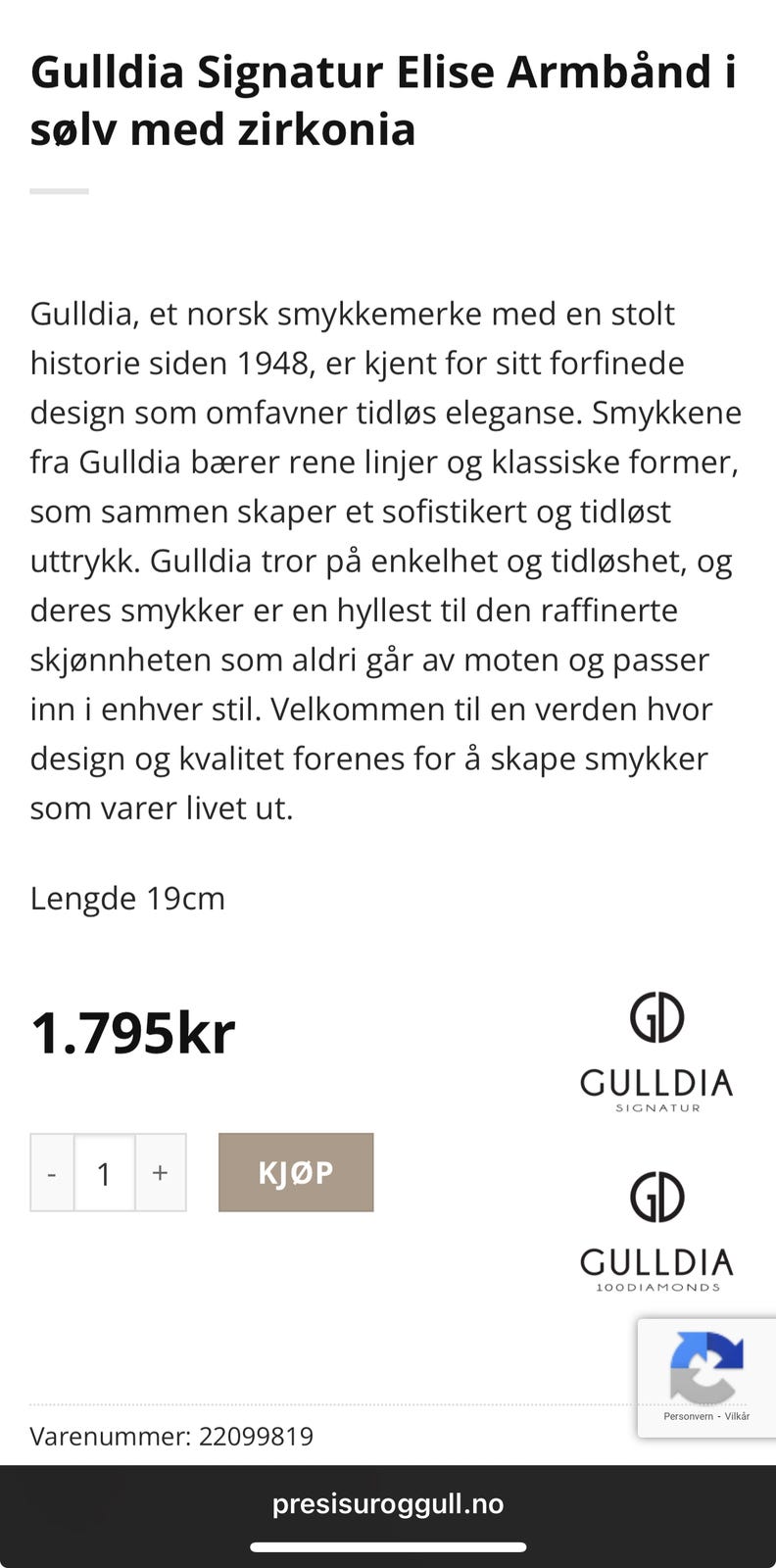776x1568 pixels.
Task: Click the price text 1.795kr
Action: pos(133,1029)
